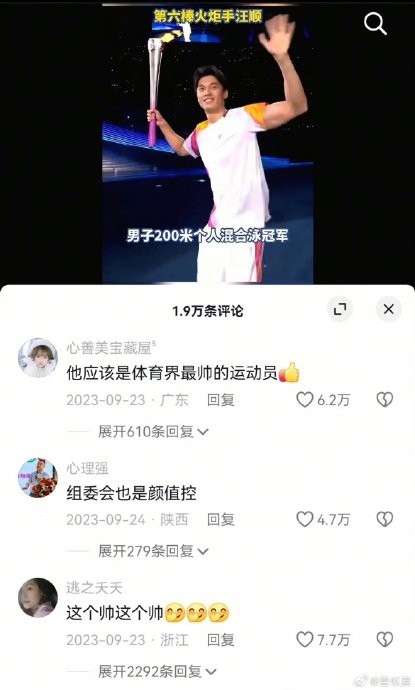Expand comments panel to full screen

pyautogui.click(x=339, y=309)
